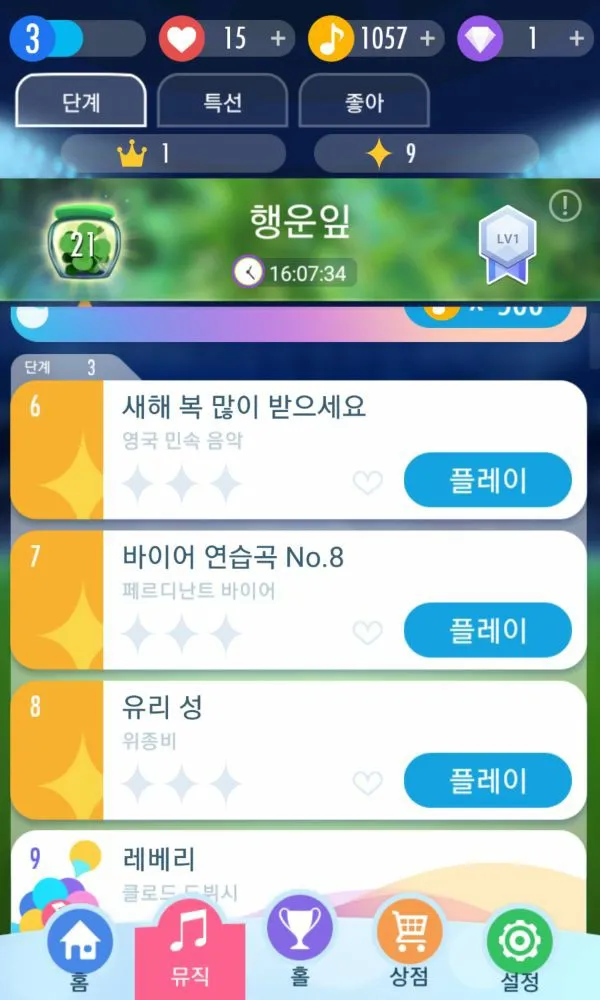Open the 행운잎 info icon
Image resolution: width=600 pixels, height=1000 pixels.
[565, 206]
